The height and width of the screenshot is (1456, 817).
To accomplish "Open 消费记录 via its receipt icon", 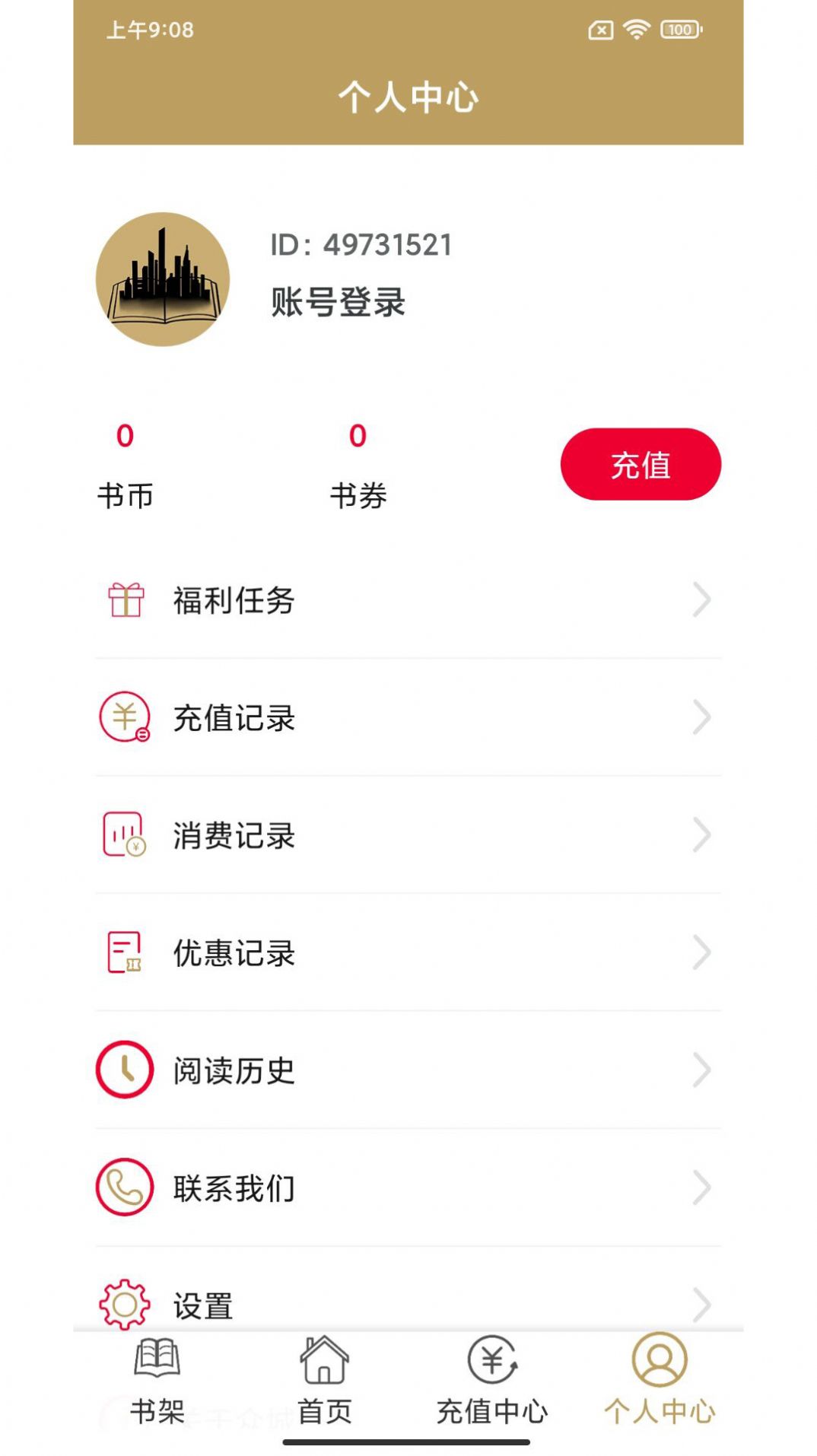I will coord(124,837).
